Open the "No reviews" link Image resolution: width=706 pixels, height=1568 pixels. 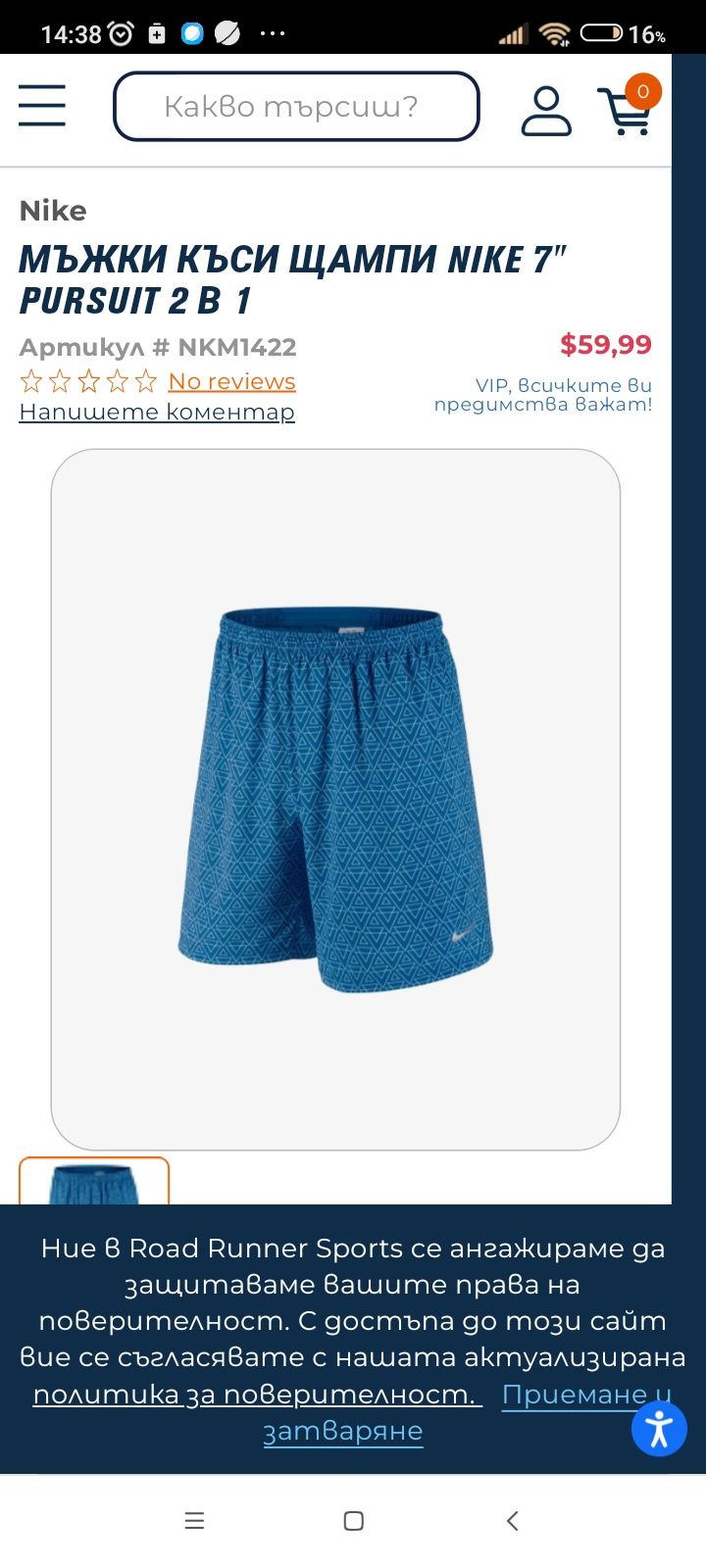(x=231, y=381)
